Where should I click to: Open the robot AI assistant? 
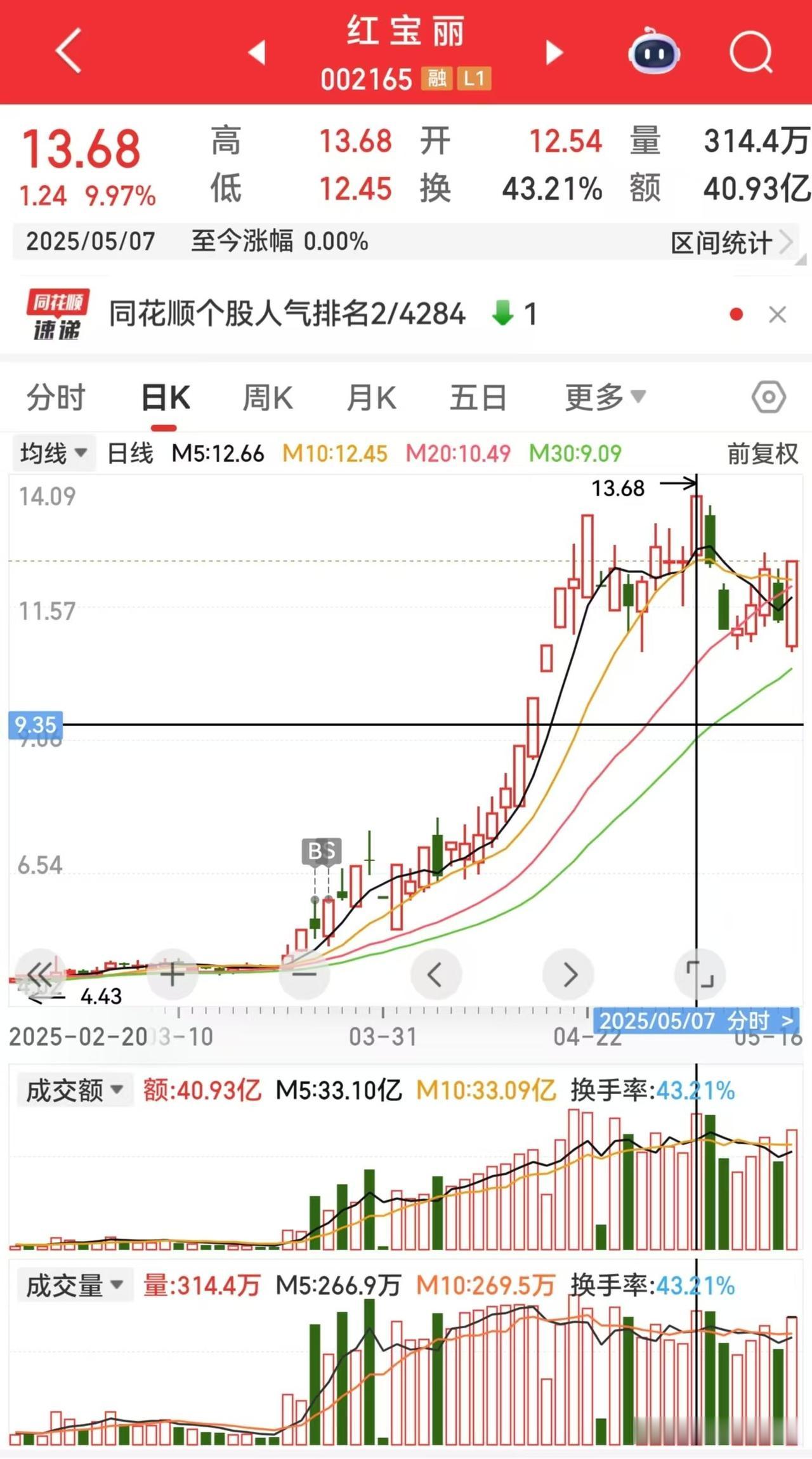tap(654, 52)
